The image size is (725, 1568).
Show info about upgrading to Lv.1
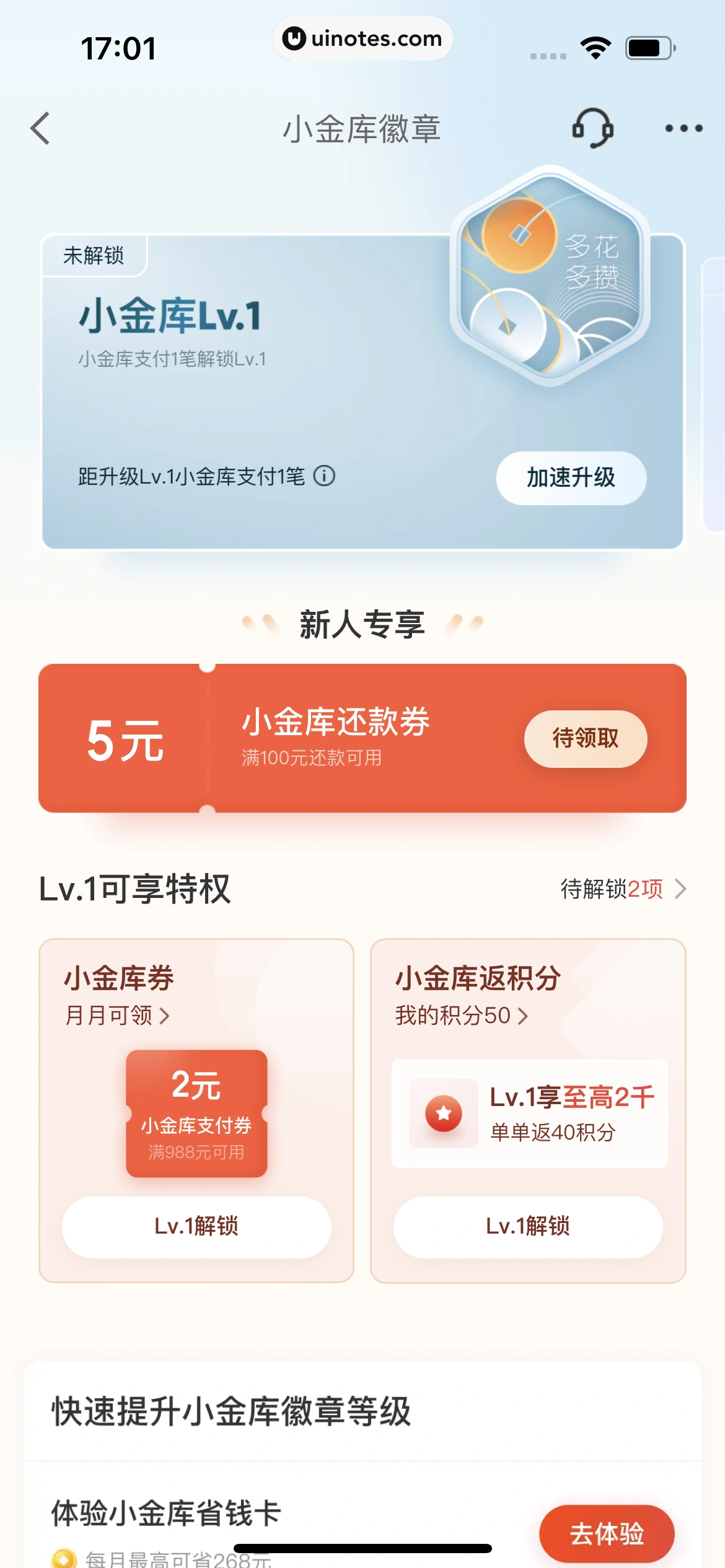(324, 476)
